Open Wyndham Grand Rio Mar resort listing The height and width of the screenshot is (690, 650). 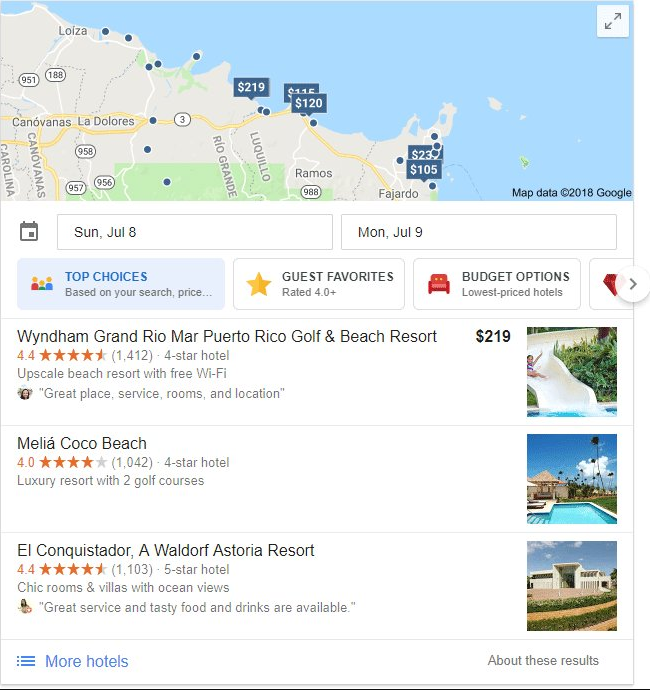(x=227, y=337)
